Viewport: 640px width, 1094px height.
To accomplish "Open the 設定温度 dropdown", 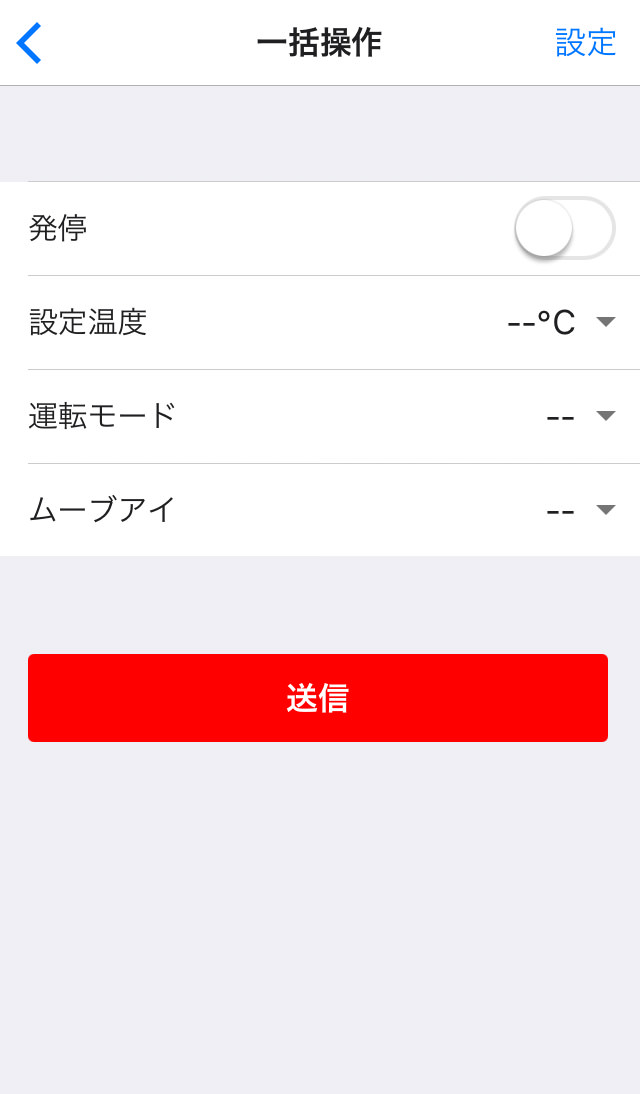I will tap(605, 322).
